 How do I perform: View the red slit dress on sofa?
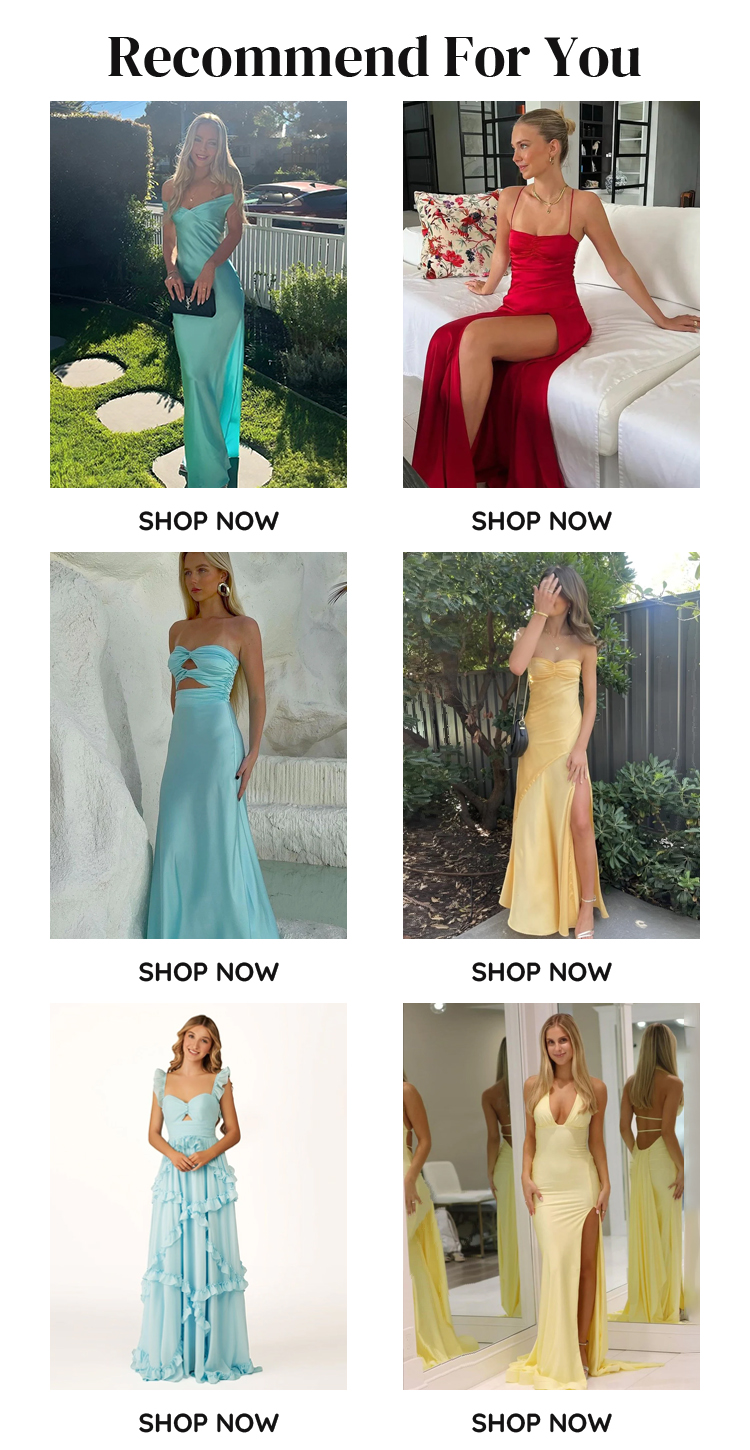[551, 294]
